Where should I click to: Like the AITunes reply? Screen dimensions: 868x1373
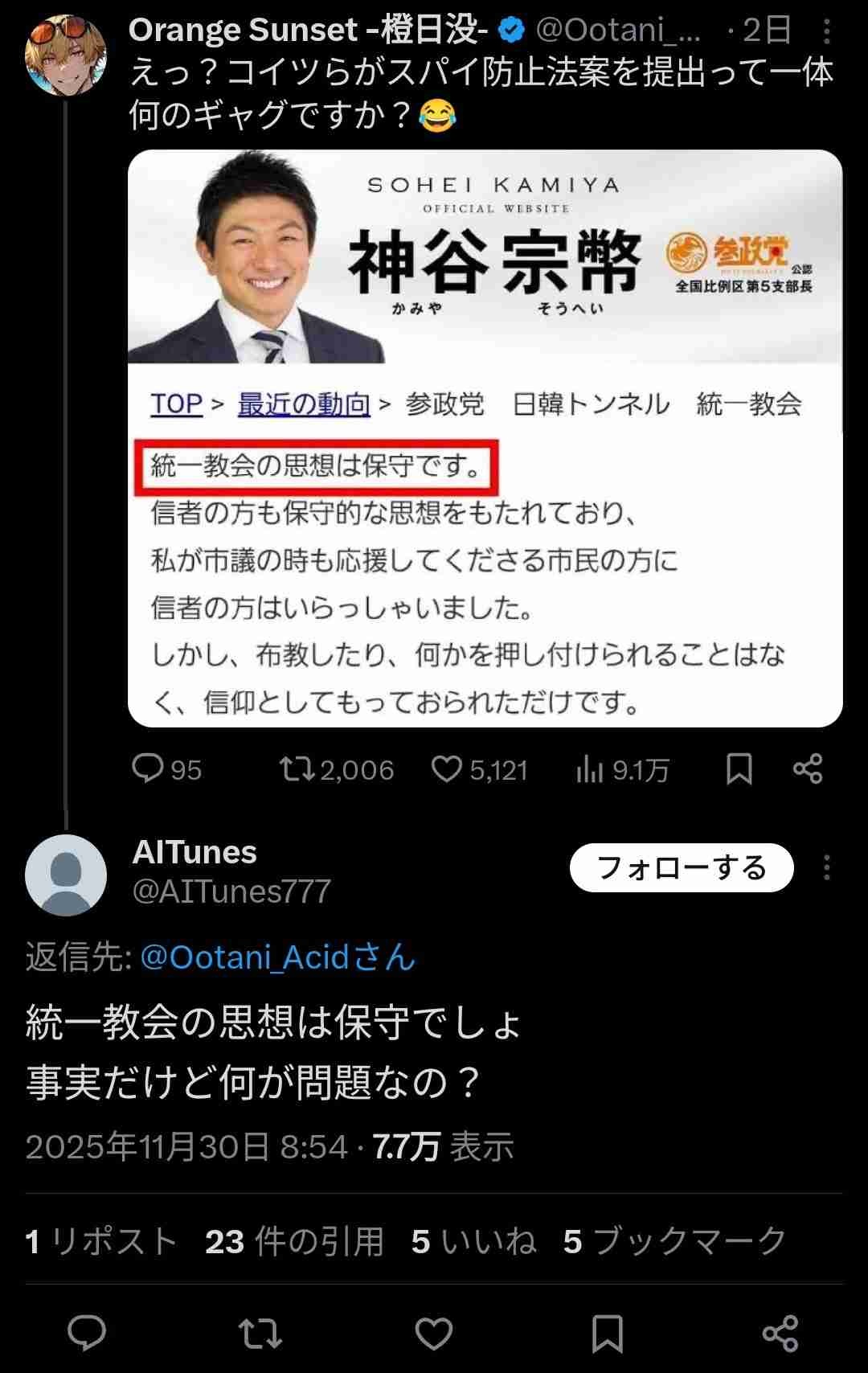434,1333
